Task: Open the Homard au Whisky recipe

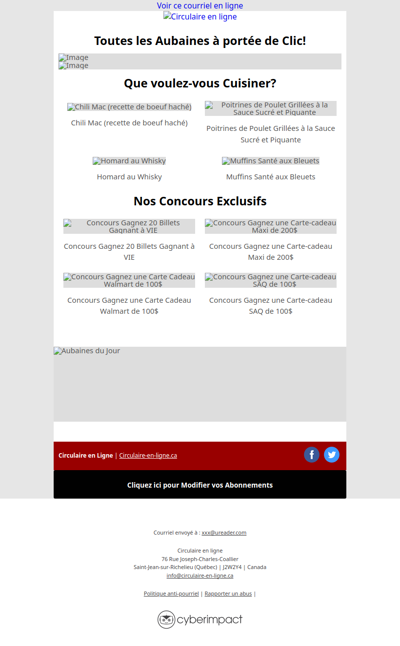Action: [129, 161]
